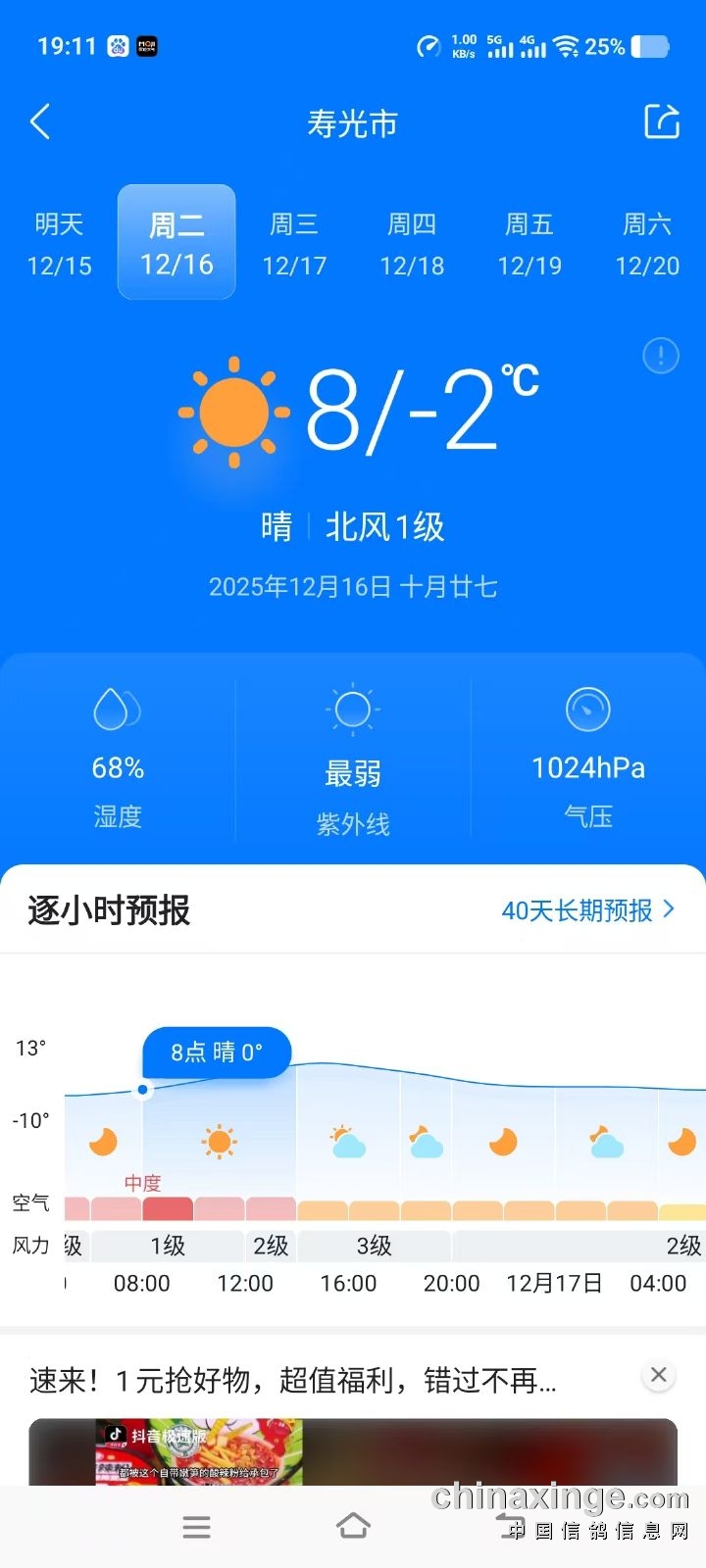Go back from the 寿光市 forecast

tap(40, 122)
